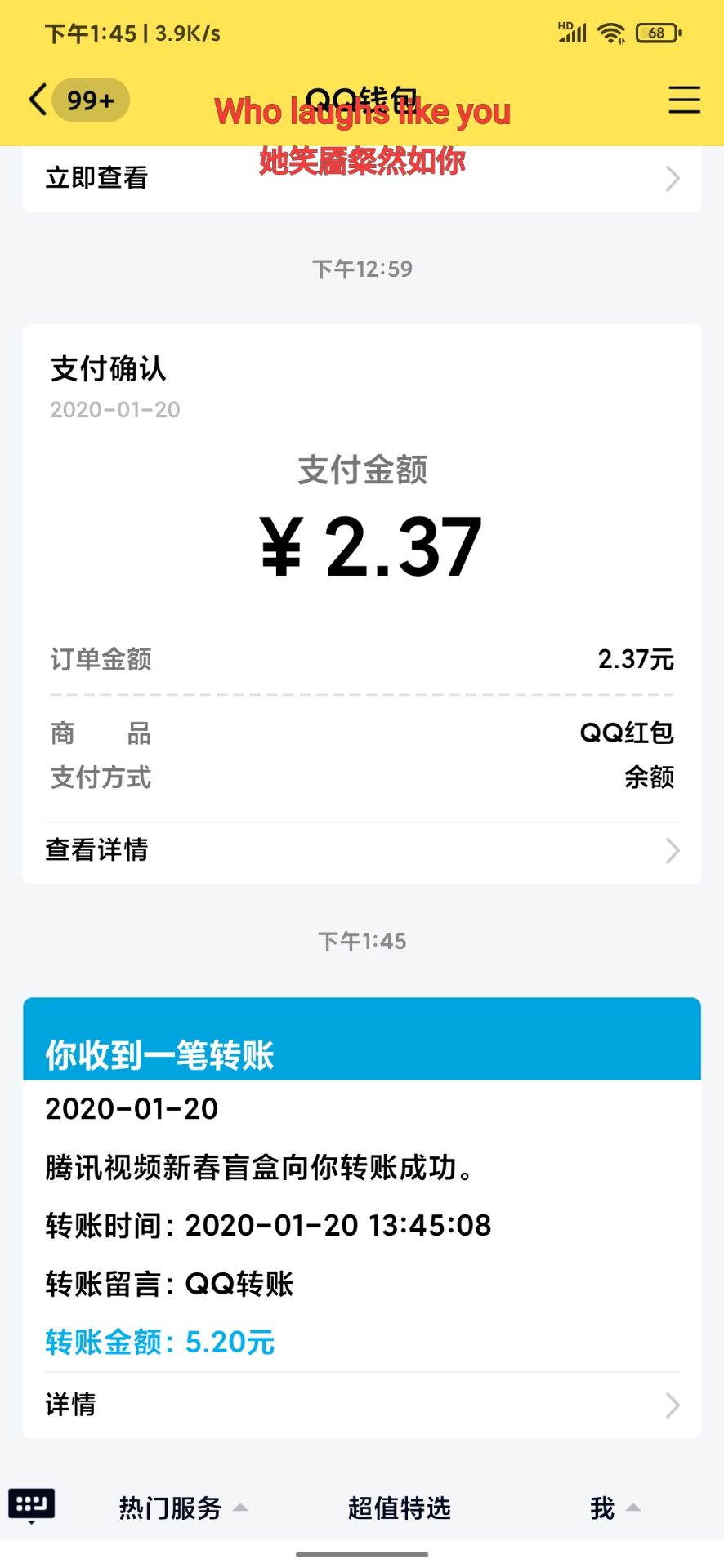Viewport: 724px width, 1568px height.
Task: Switch to the keyboard input icon
Action: click(32, 1506)
